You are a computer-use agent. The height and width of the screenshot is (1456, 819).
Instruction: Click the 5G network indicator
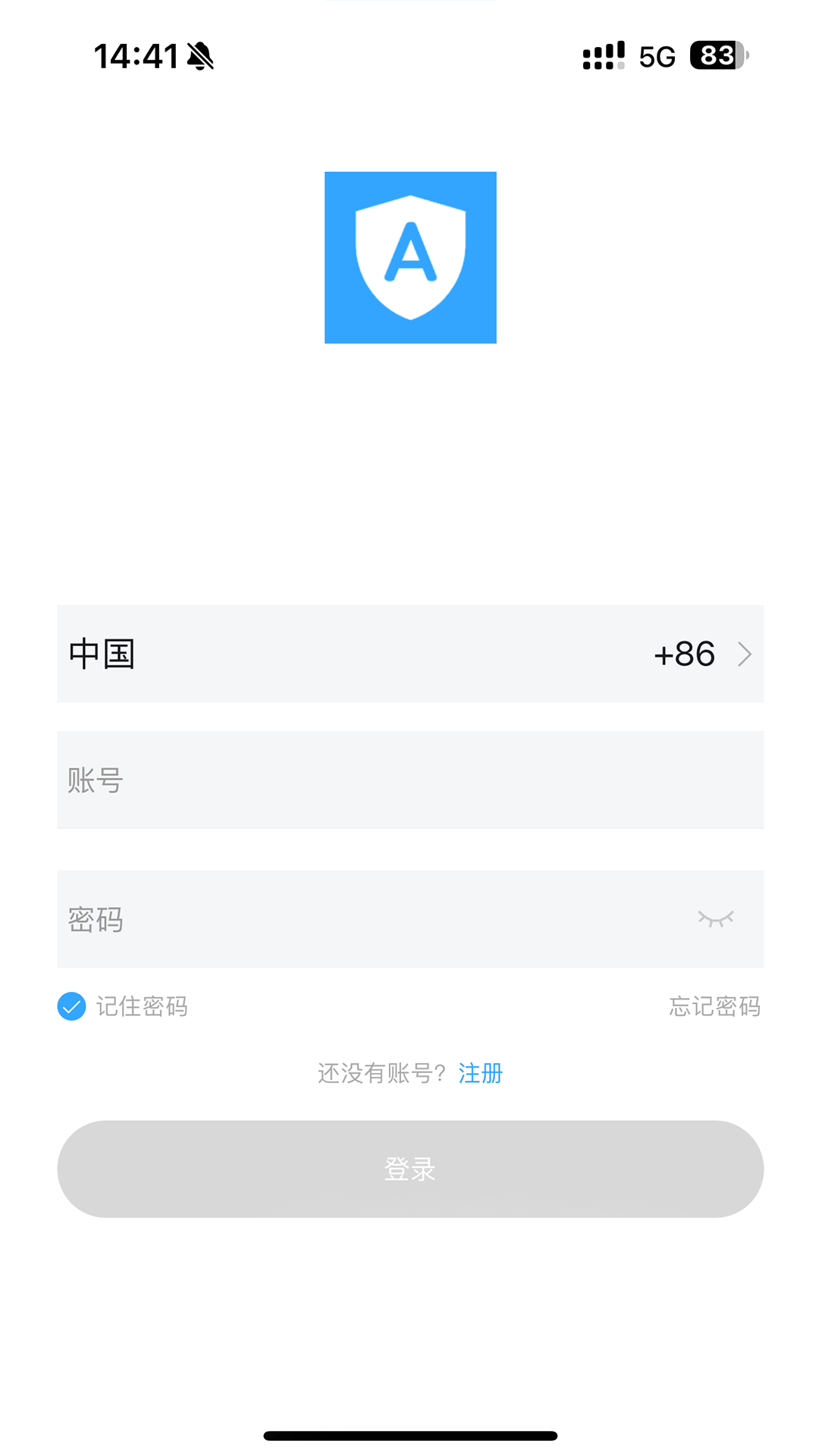pyautogui.click(x=657, y=55)
